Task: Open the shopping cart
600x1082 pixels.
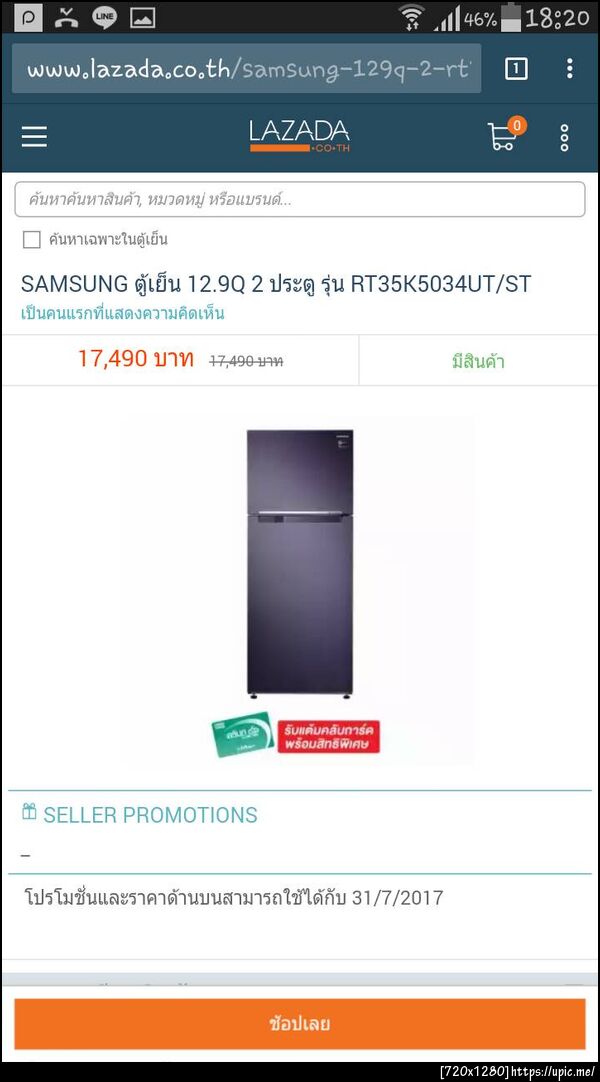Action: [x=504, y=136]
